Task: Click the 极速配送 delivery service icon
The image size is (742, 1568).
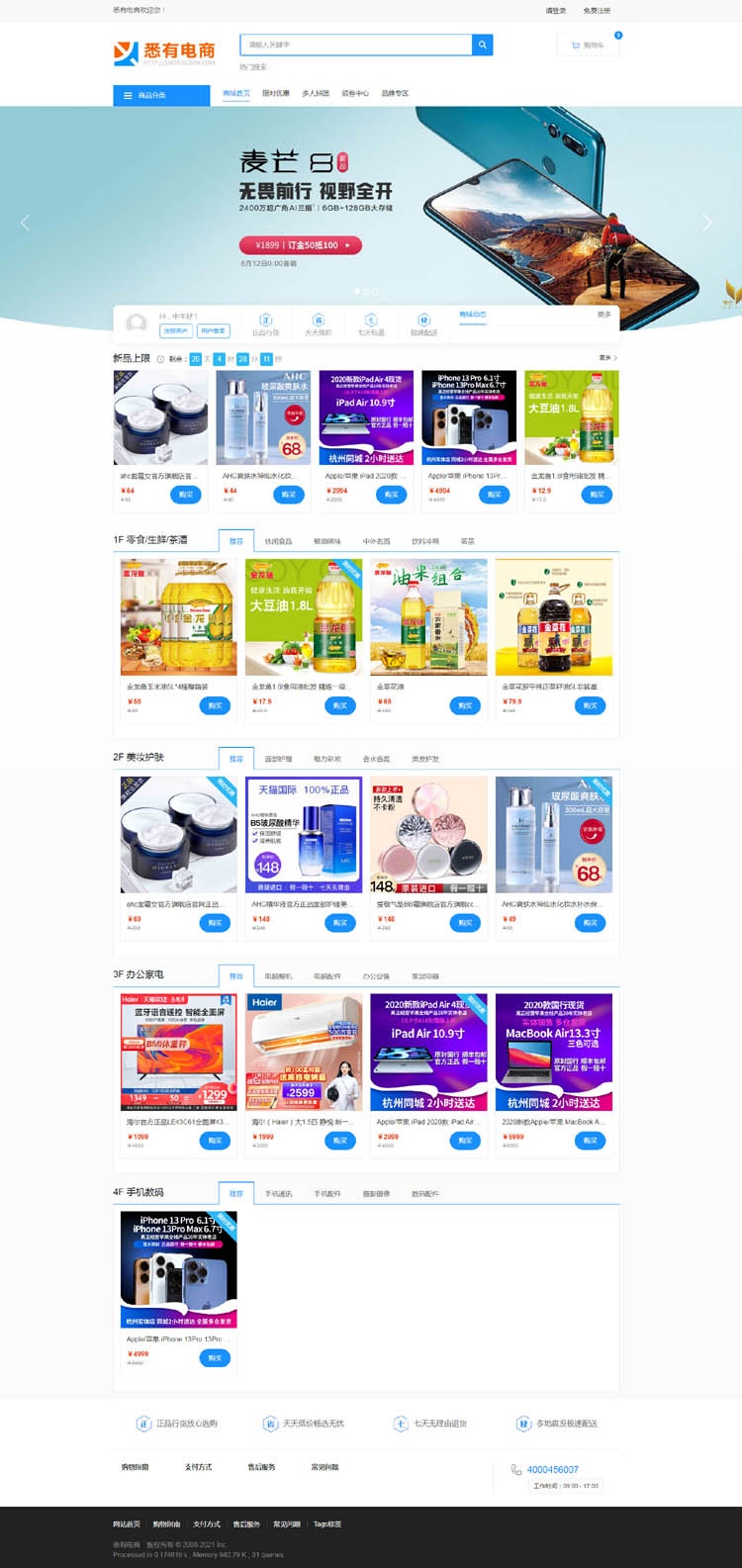Action: pos(524,1425)
